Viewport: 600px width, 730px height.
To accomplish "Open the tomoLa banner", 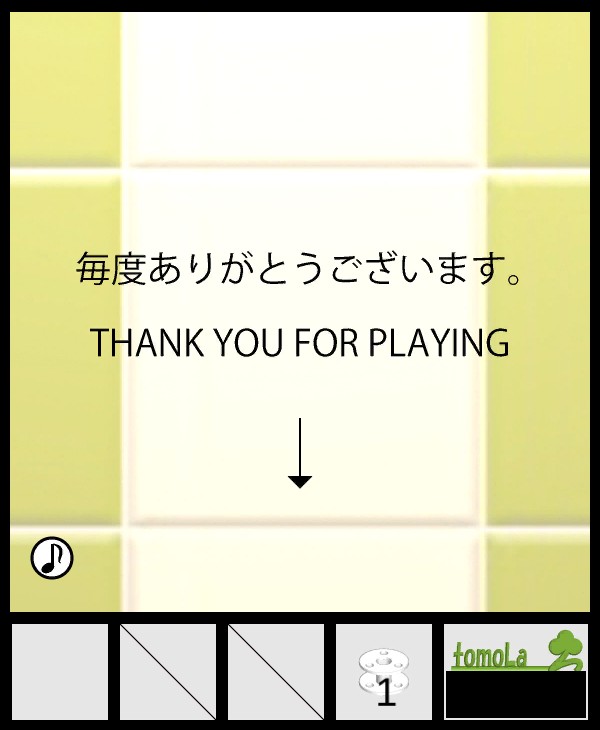I will pos(516,671).
